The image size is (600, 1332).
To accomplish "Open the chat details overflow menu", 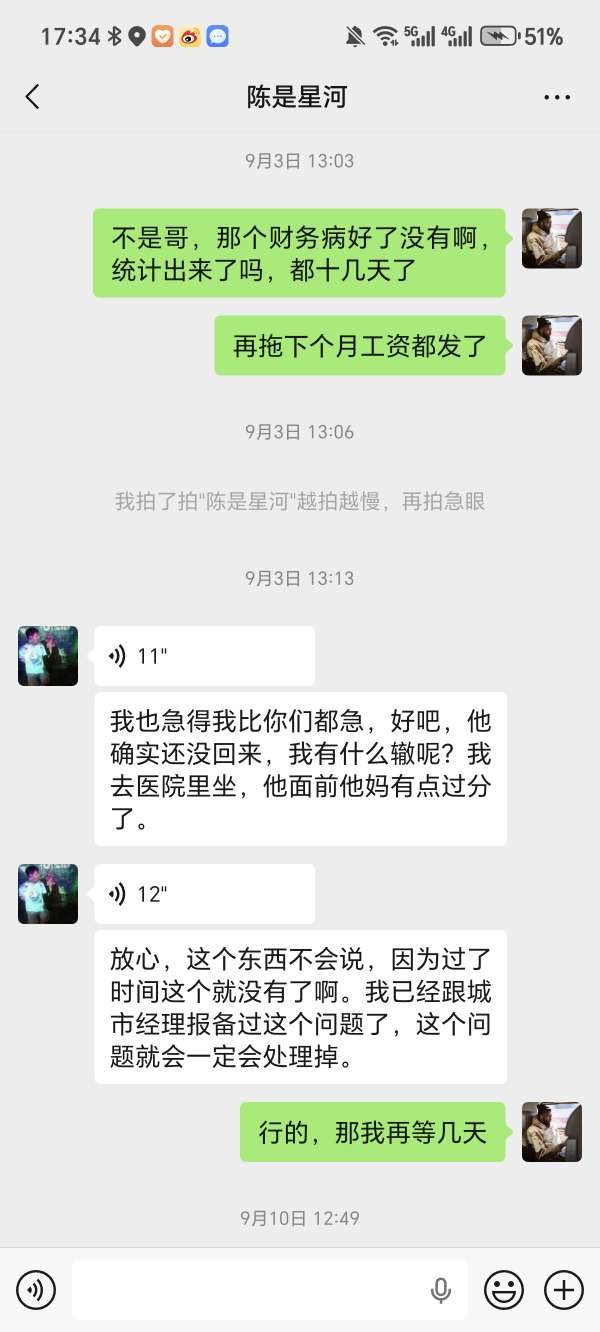I will (557, 97).
